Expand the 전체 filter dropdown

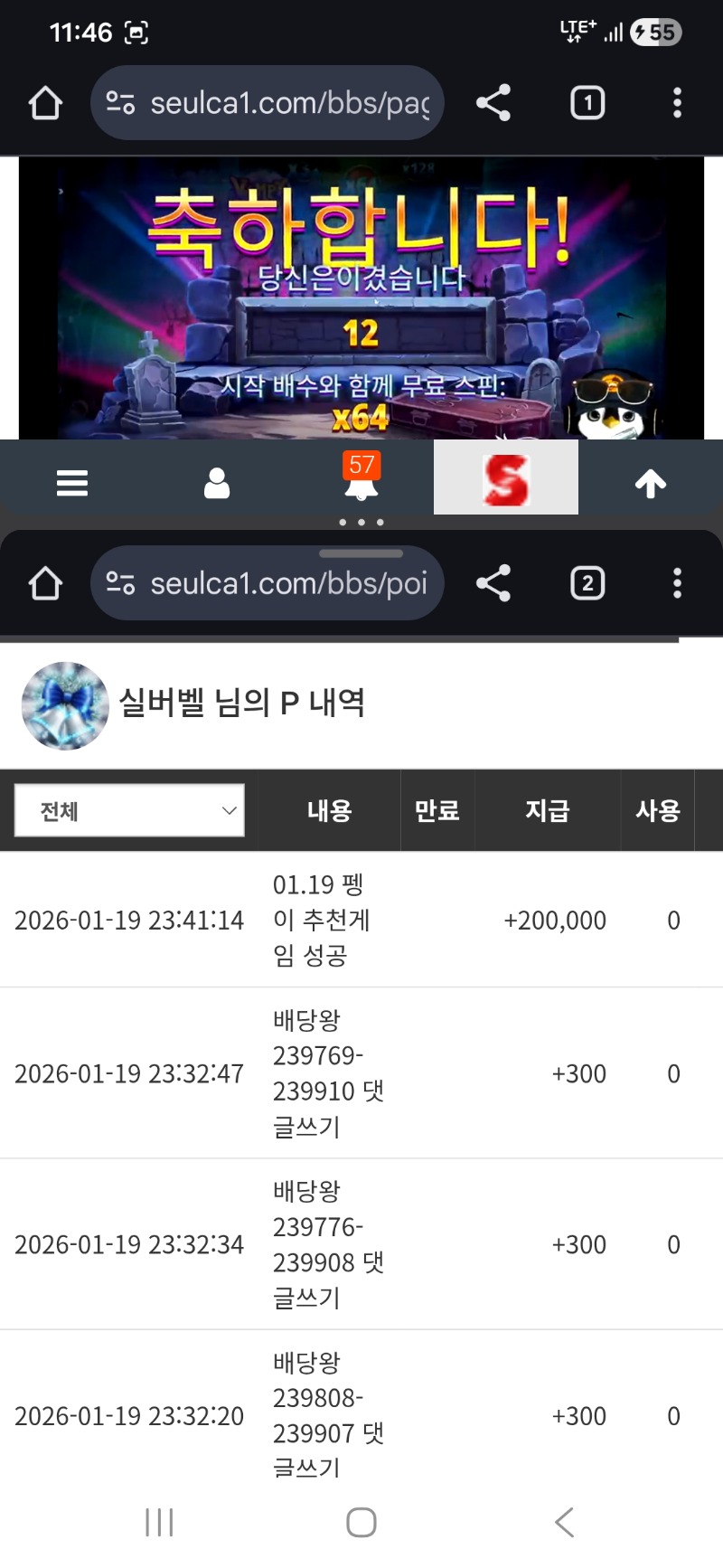129,810
